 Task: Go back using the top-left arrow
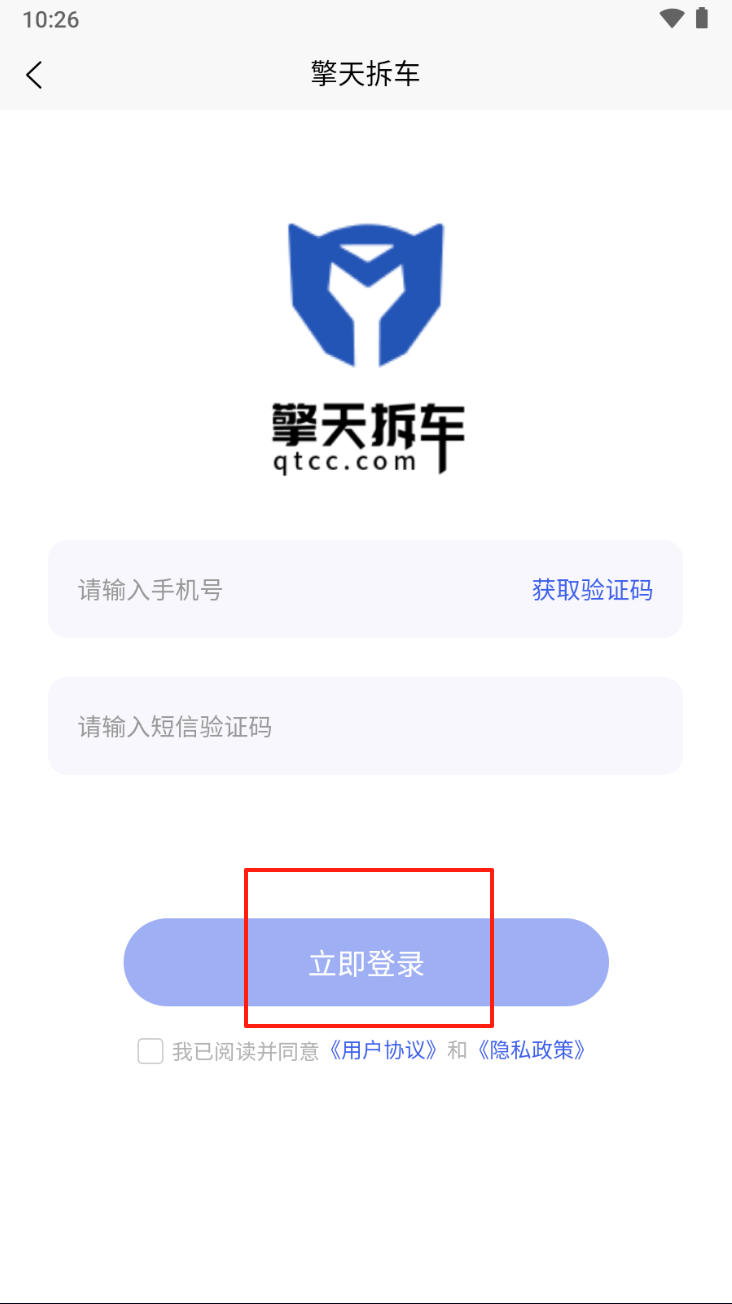[35, 75]
